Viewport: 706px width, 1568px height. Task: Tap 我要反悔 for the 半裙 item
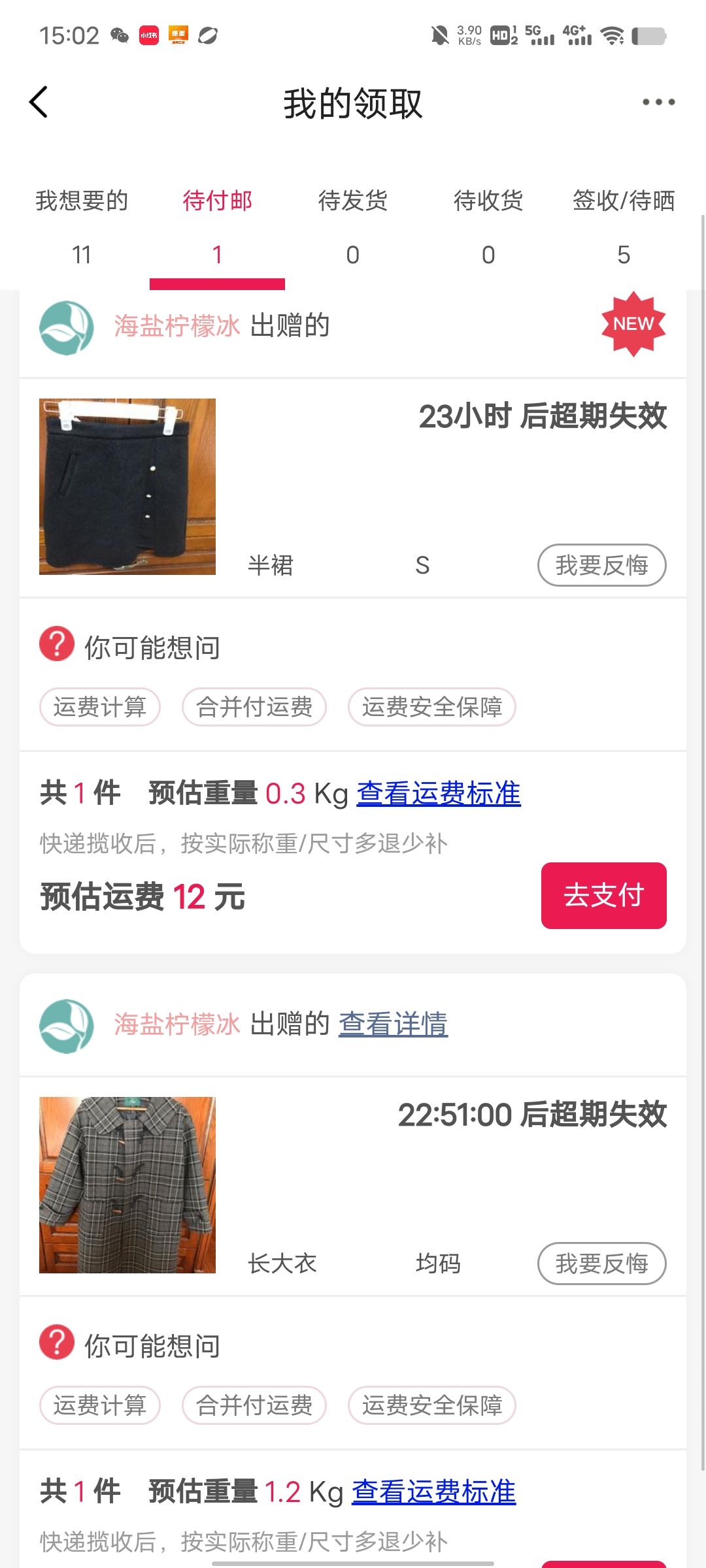tap(601, 565)
